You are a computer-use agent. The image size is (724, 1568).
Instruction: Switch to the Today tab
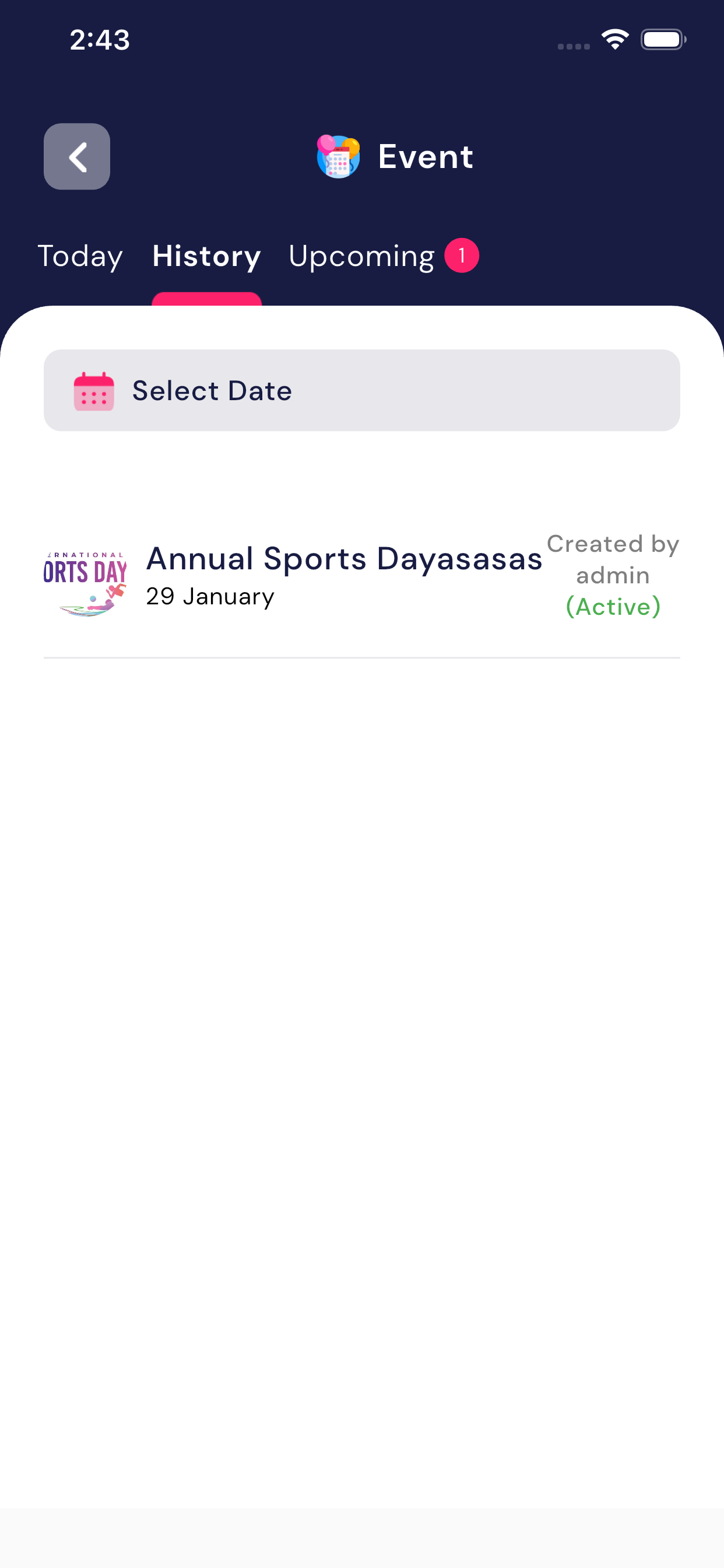tap(80, 256)
